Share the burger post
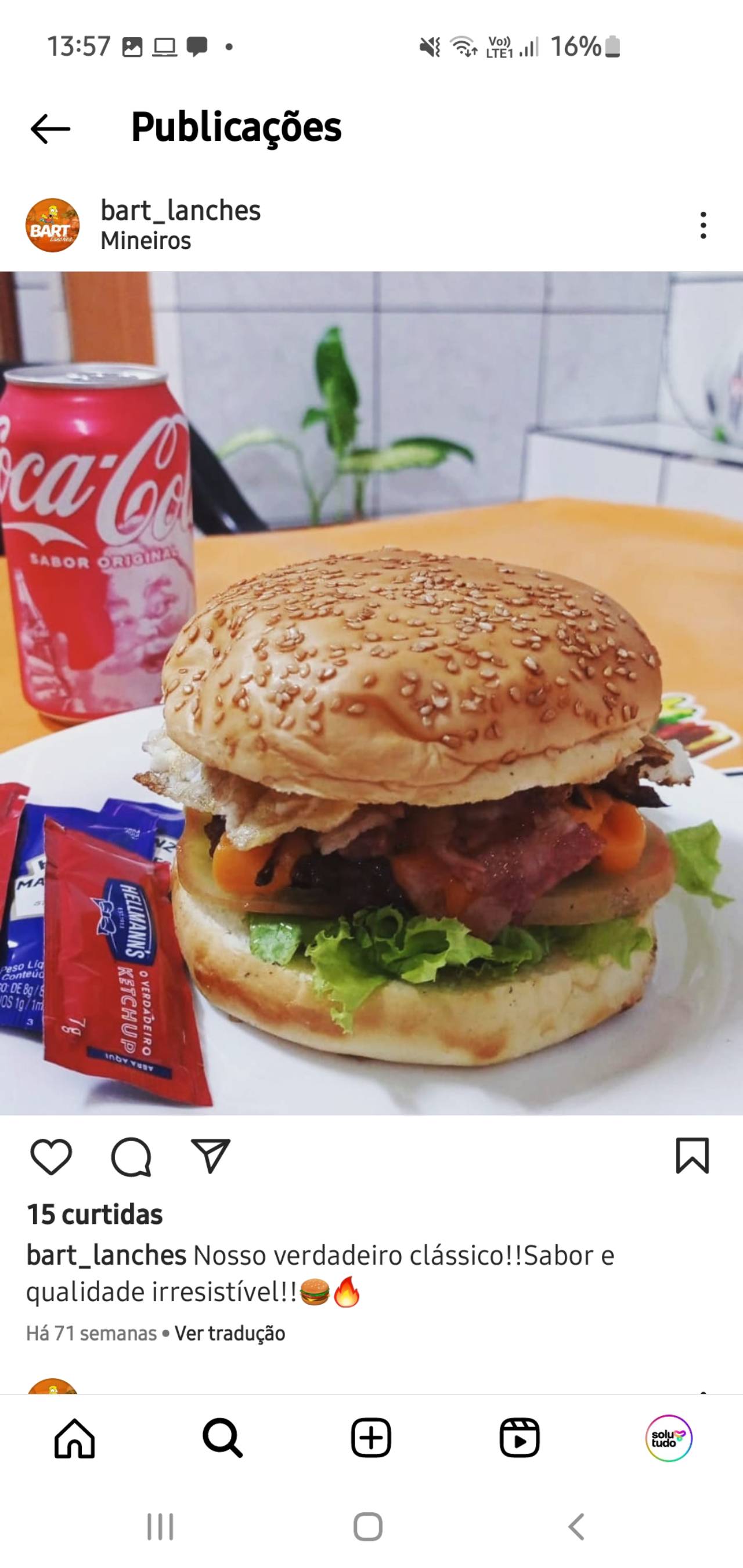This screenshot has height=1568, width=743. tap(210, 1156)
